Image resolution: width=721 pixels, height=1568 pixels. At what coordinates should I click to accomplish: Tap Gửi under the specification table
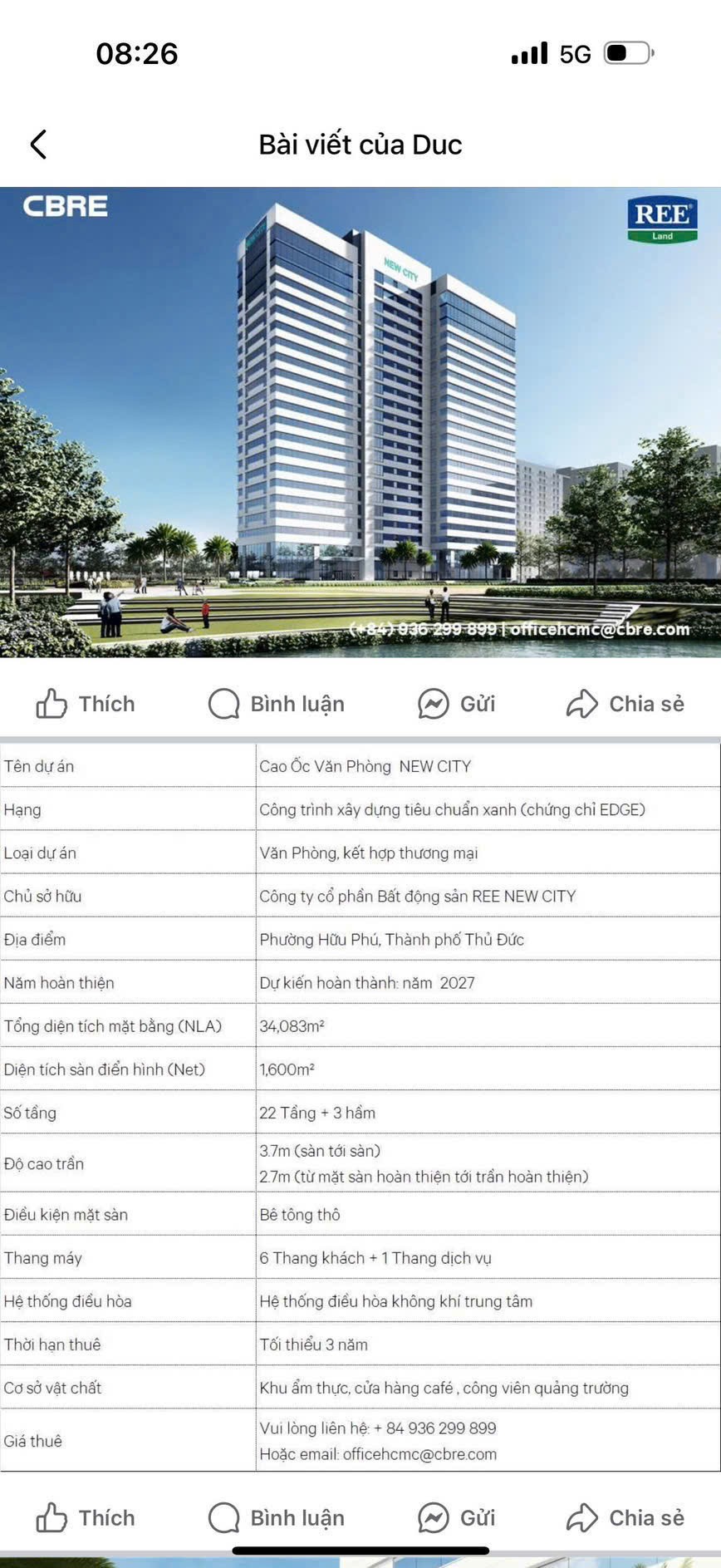coord(456,1518)
